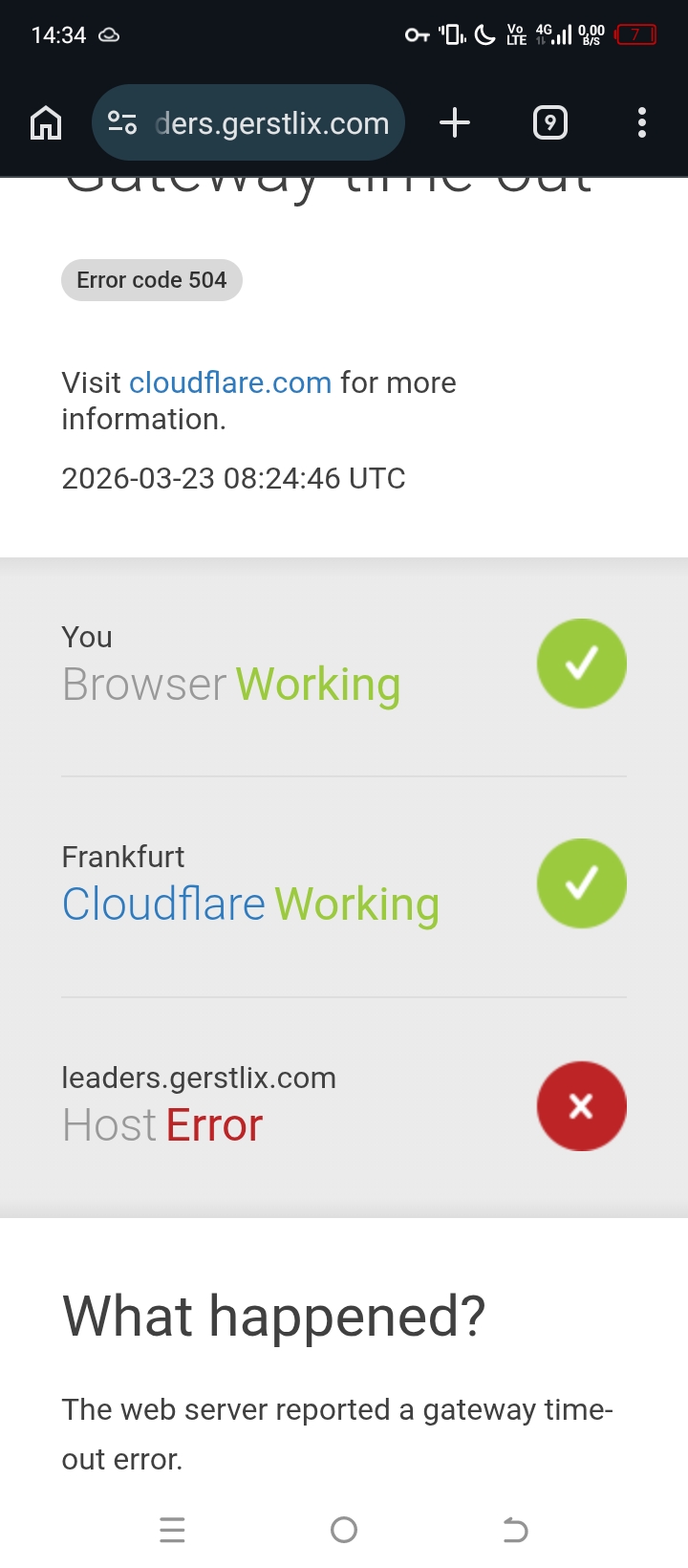Open the browser overflow menu
Viewport: 688px width, 1568px height.
tap(641, 123)
